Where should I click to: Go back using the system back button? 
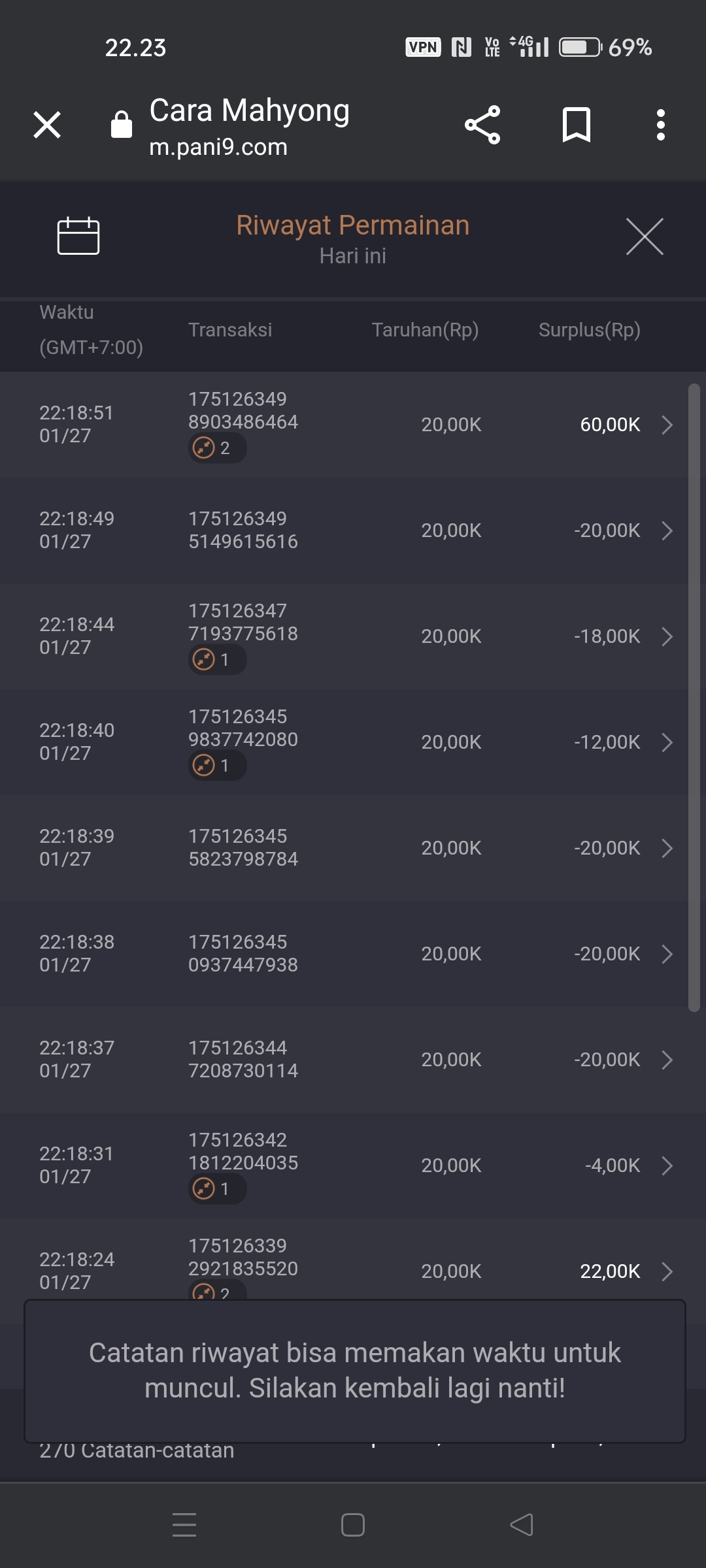point(522,1526)
